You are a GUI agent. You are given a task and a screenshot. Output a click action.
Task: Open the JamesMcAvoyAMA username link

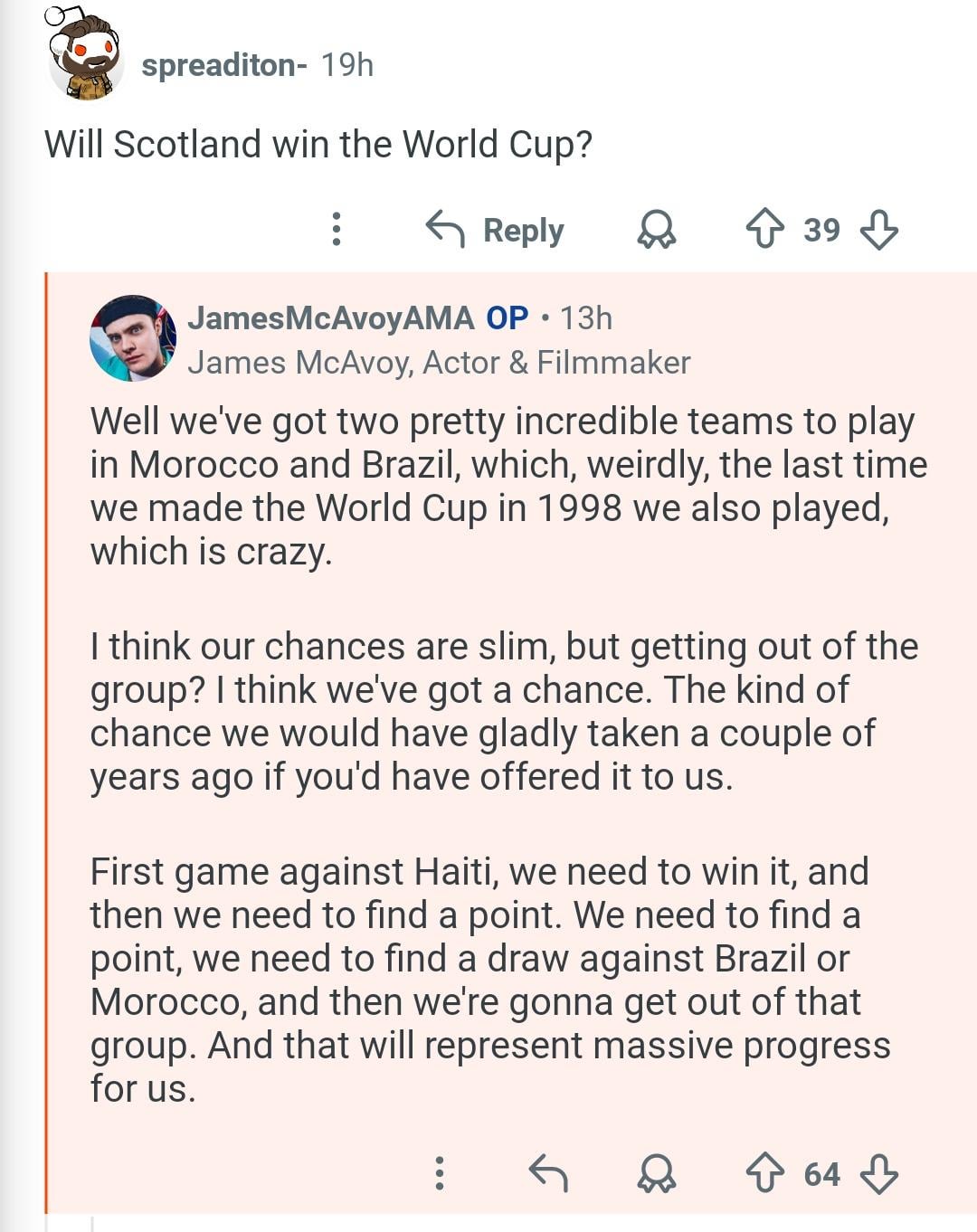(x=330, y=318)
